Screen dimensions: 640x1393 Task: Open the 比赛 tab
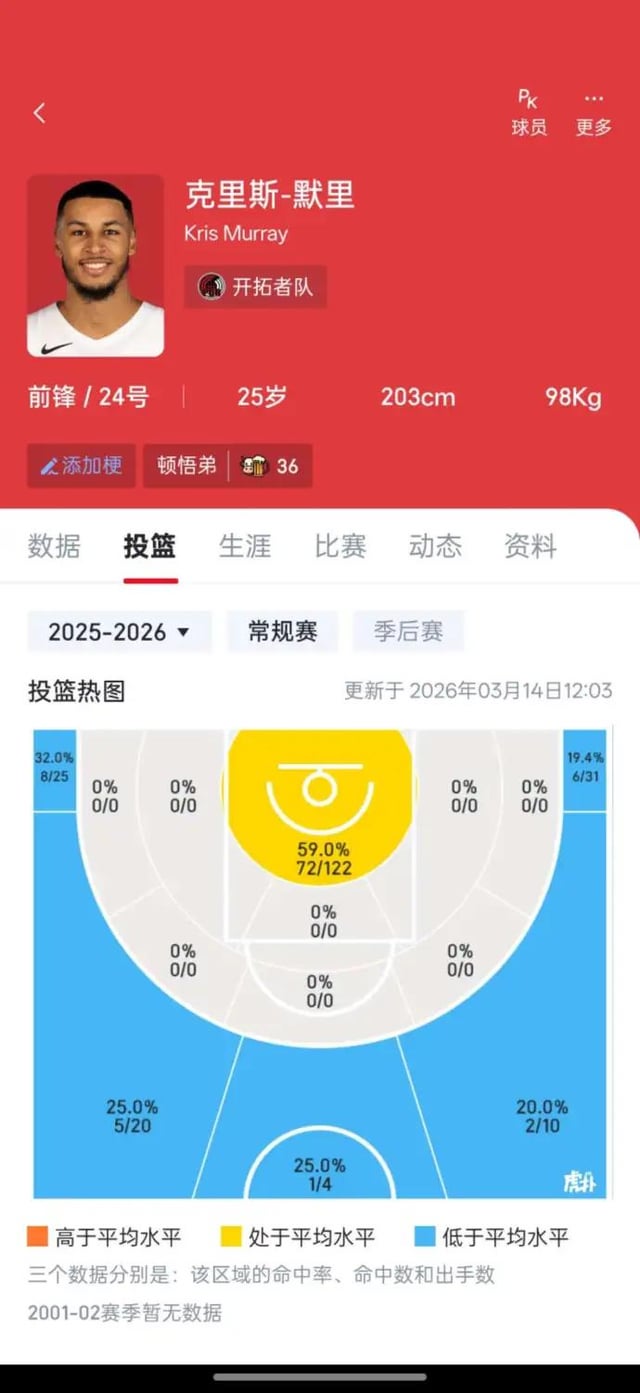click(340, 546)
